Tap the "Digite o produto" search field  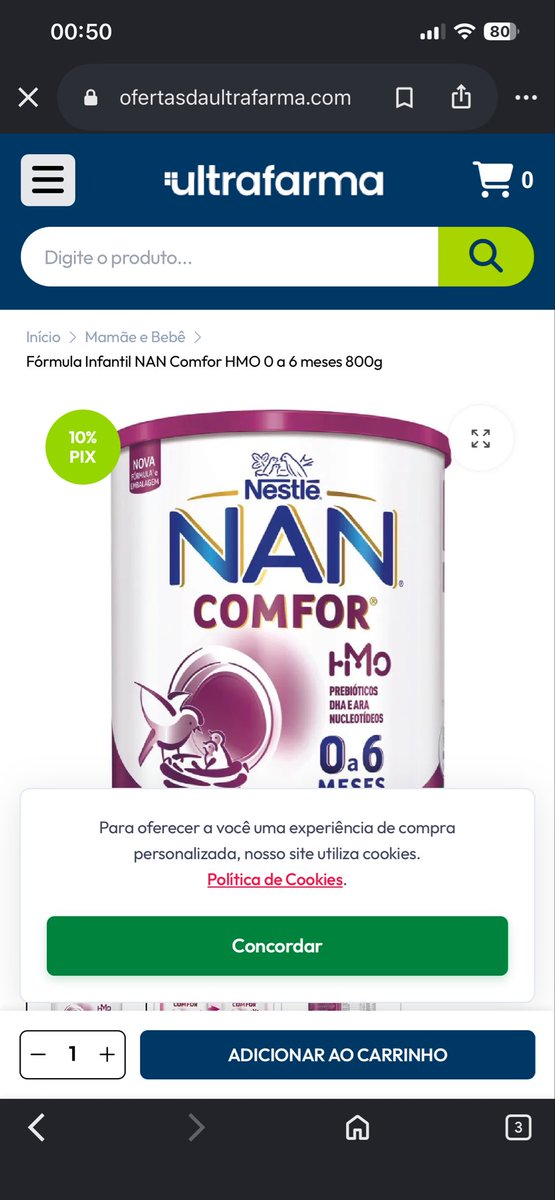pyautogui.click(x=230, y=257)
